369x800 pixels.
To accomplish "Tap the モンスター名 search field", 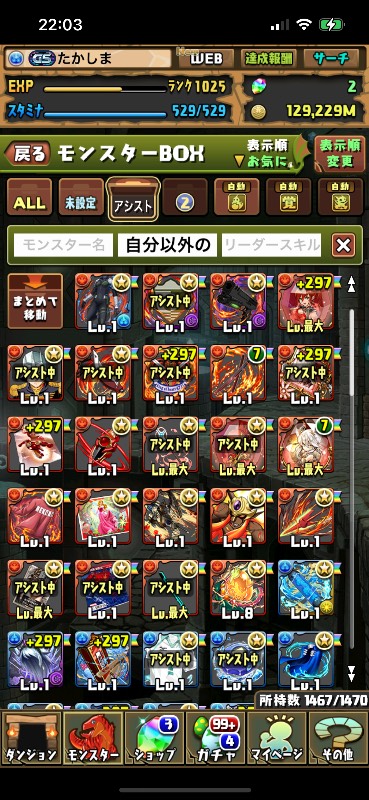I will tap(63, 245).
